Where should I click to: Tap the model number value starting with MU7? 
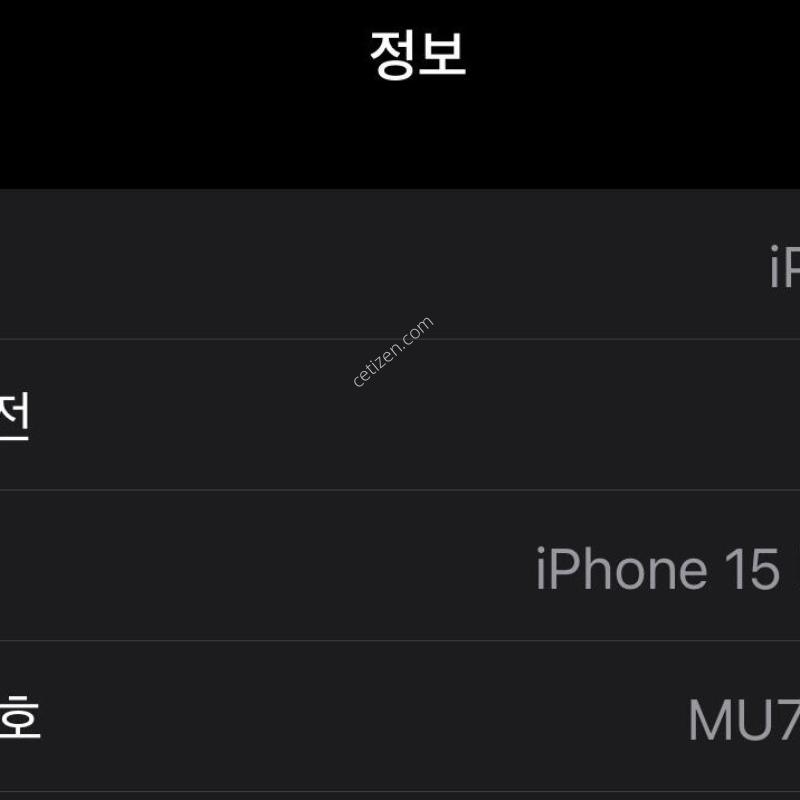point(743,719)
